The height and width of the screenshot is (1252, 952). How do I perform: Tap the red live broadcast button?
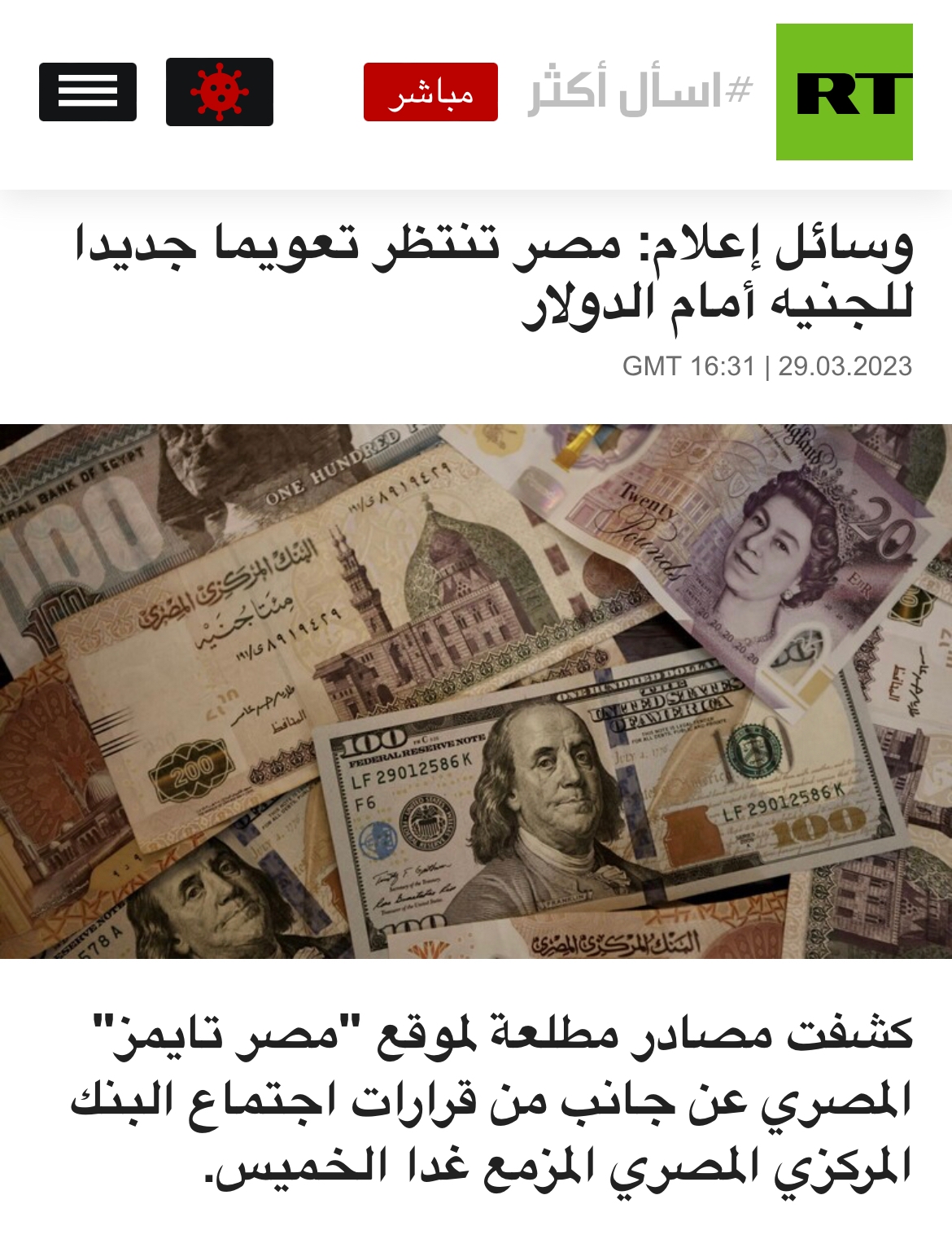(430, 92)
